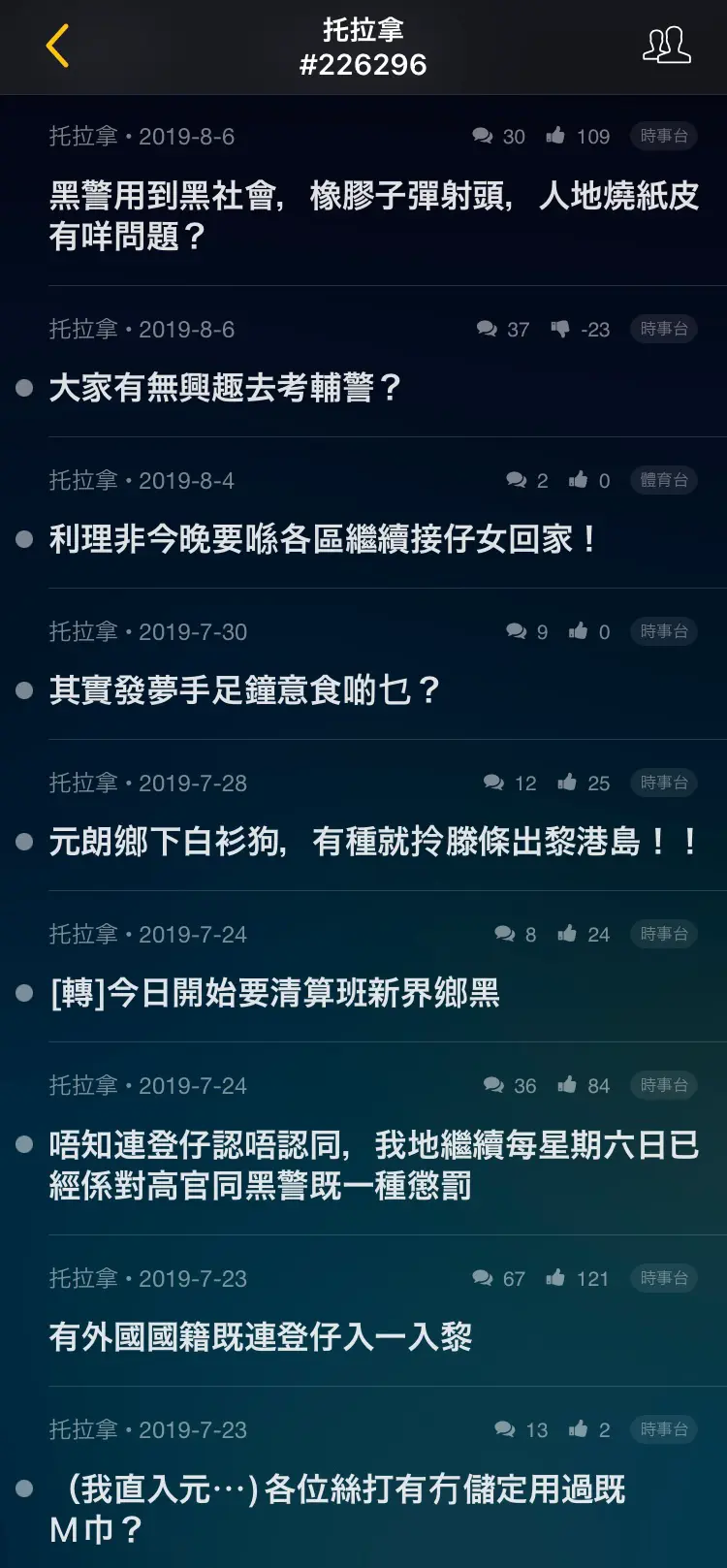Tap the 時事台 tag on 大家有無興趣去考輔警 post
Image resolution: width=727 pixels, height=1568 pixels.
664,329
